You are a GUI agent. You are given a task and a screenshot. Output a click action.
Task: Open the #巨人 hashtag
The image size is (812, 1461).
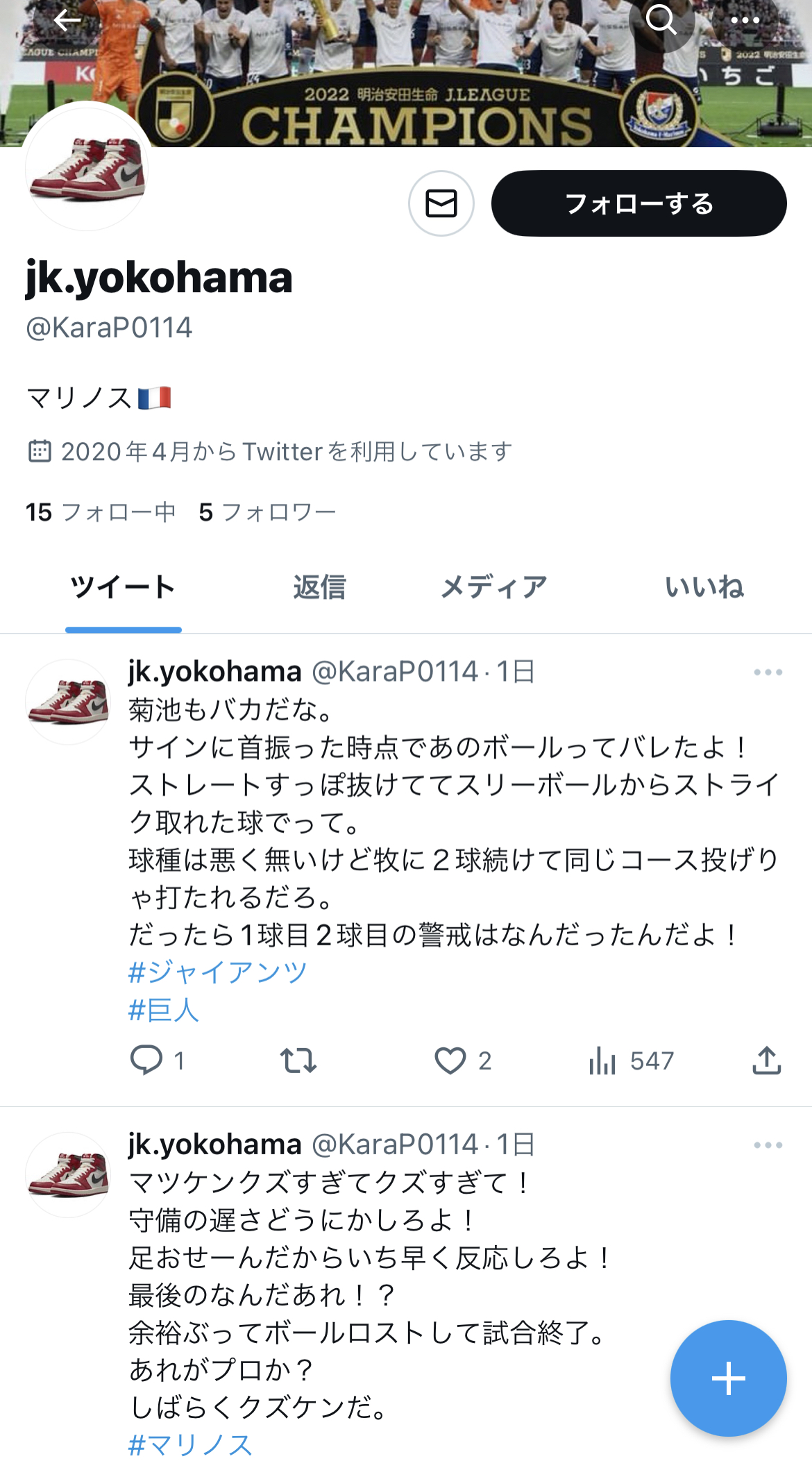[x=164, y=1010]
